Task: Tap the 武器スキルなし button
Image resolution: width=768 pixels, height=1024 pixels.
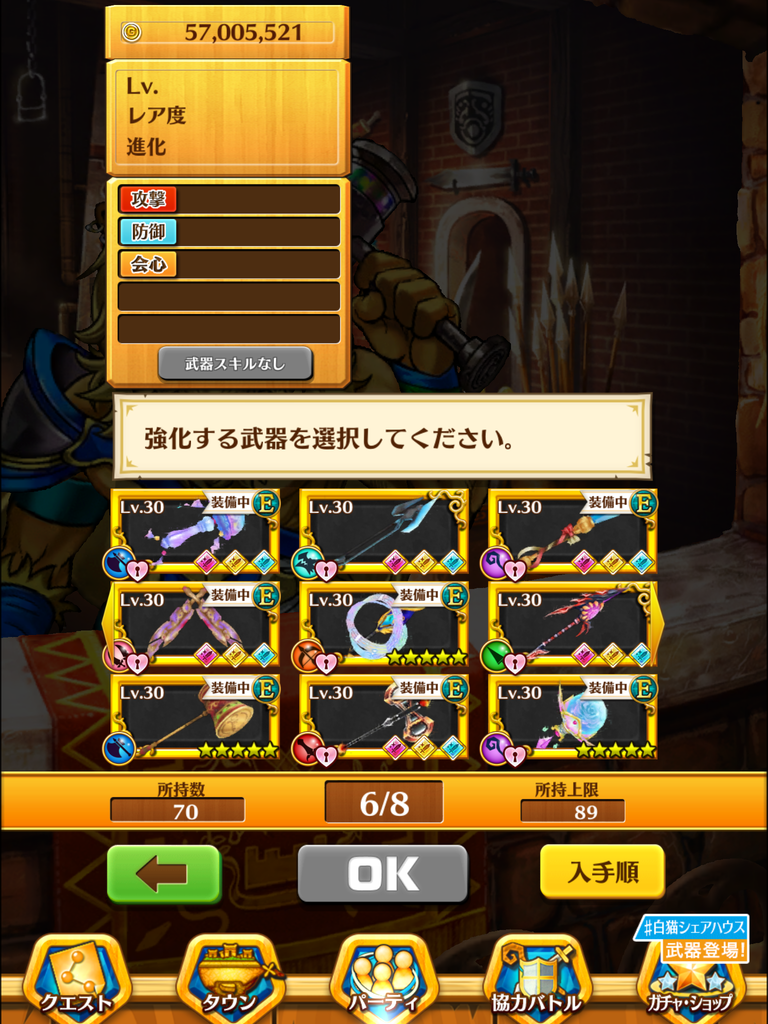Action: (x=235, y=364)
